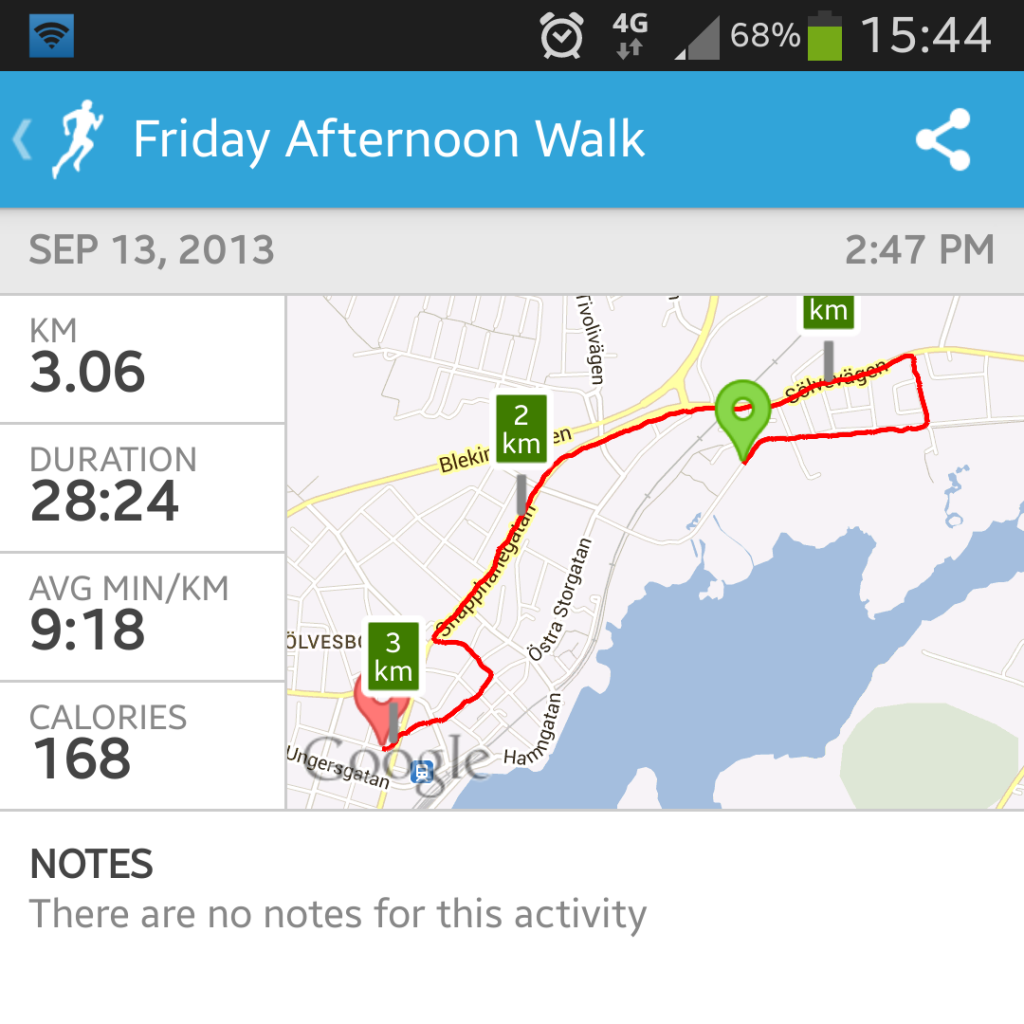The width and height of the screenshot is (1024, 1024).
Task: Share this walk activity
Action: [942, 140]
